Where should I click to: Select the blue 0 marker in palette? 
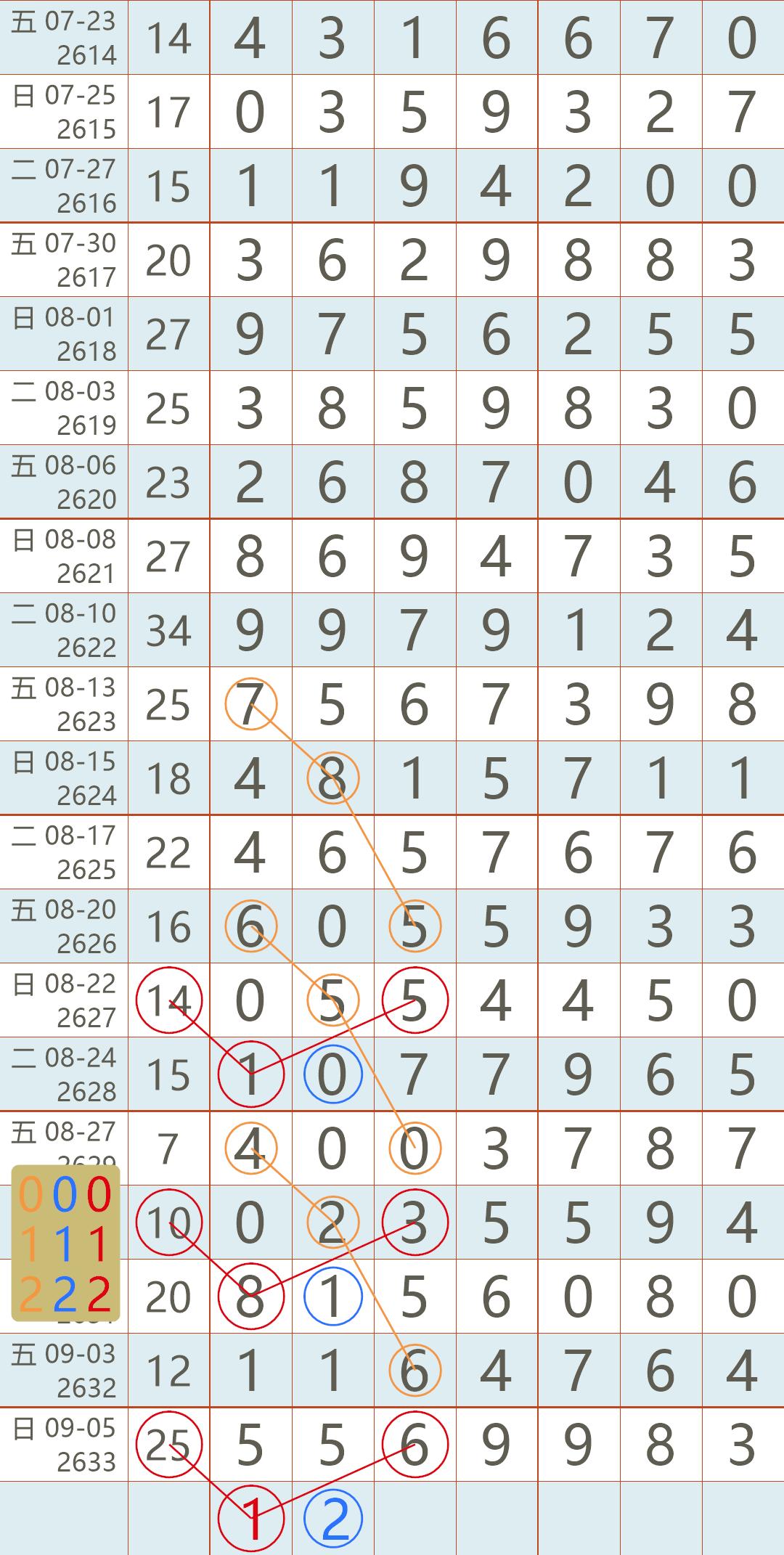point(65,1194)
